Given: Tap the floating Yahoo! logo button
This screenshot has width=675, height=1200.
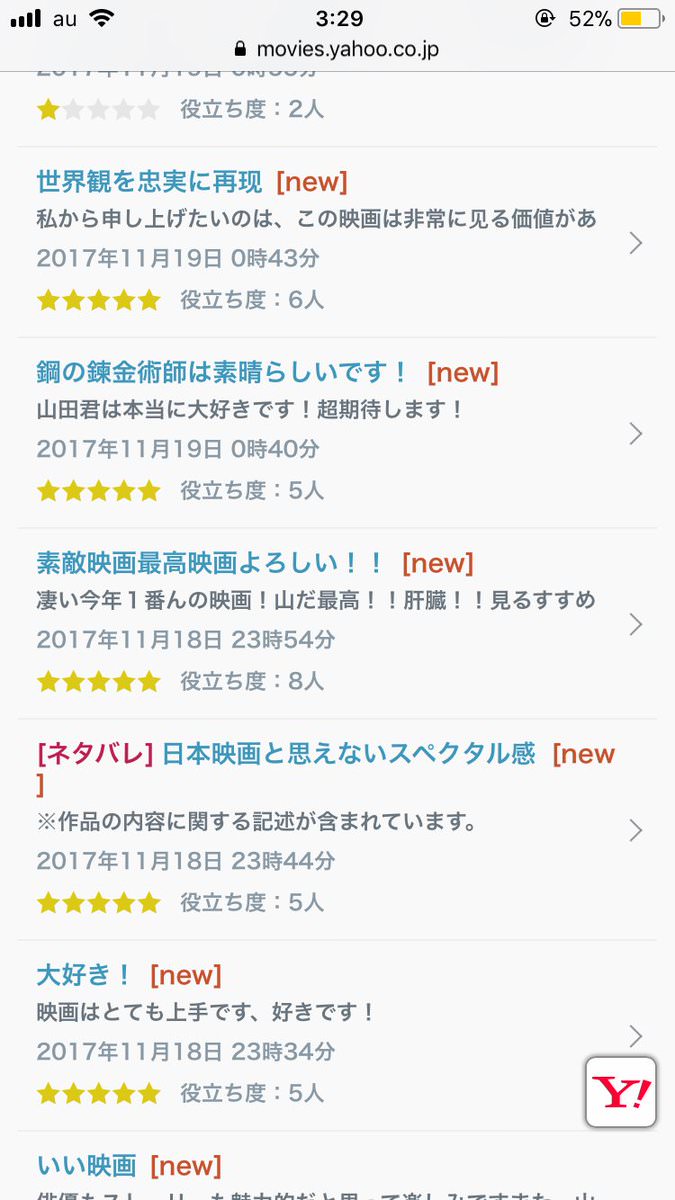Looking at the screenshot, I should click(x=620, y=1092).
